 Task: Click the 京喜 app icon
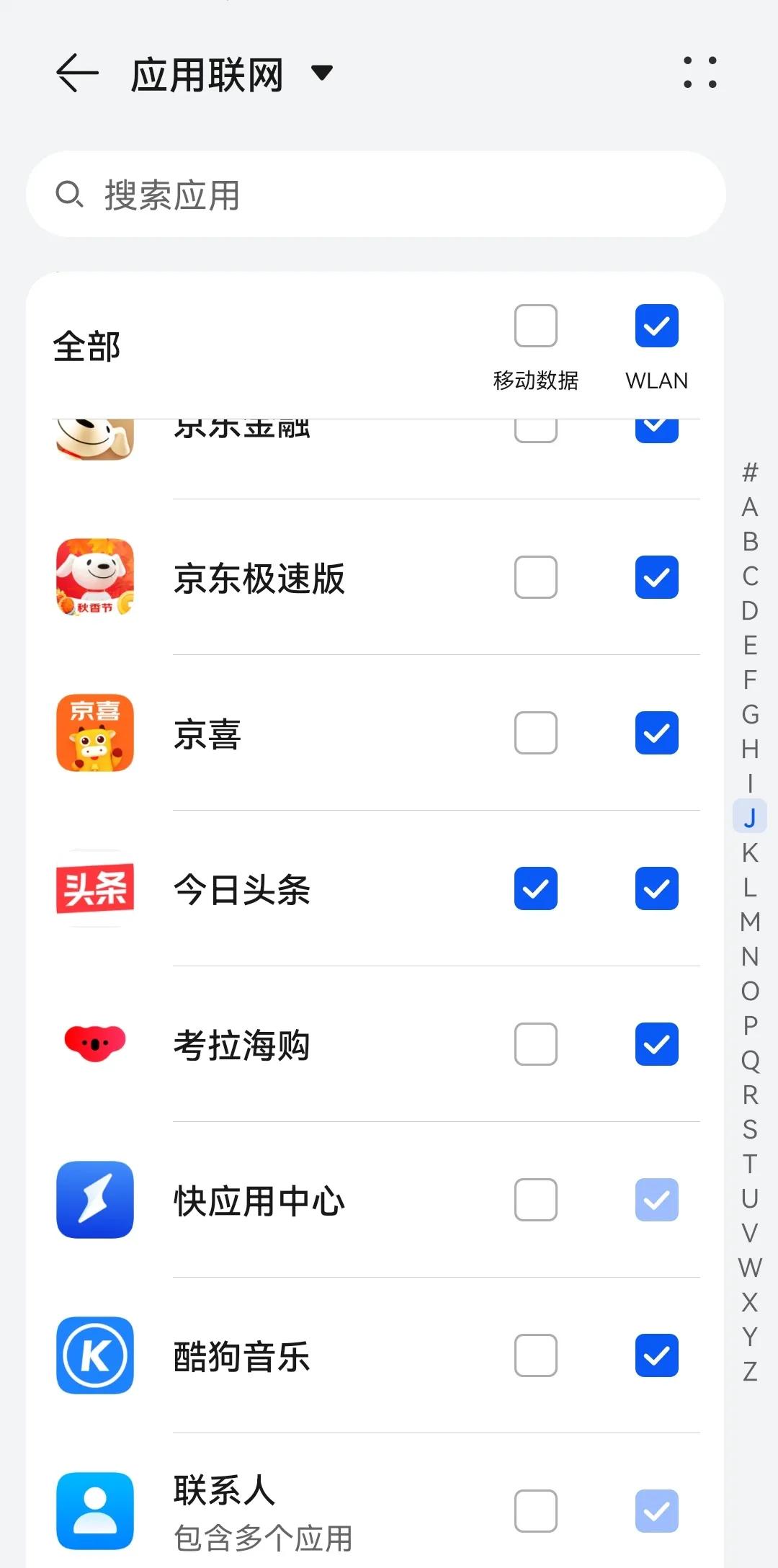pyautogui.click(x=94, y=732)
